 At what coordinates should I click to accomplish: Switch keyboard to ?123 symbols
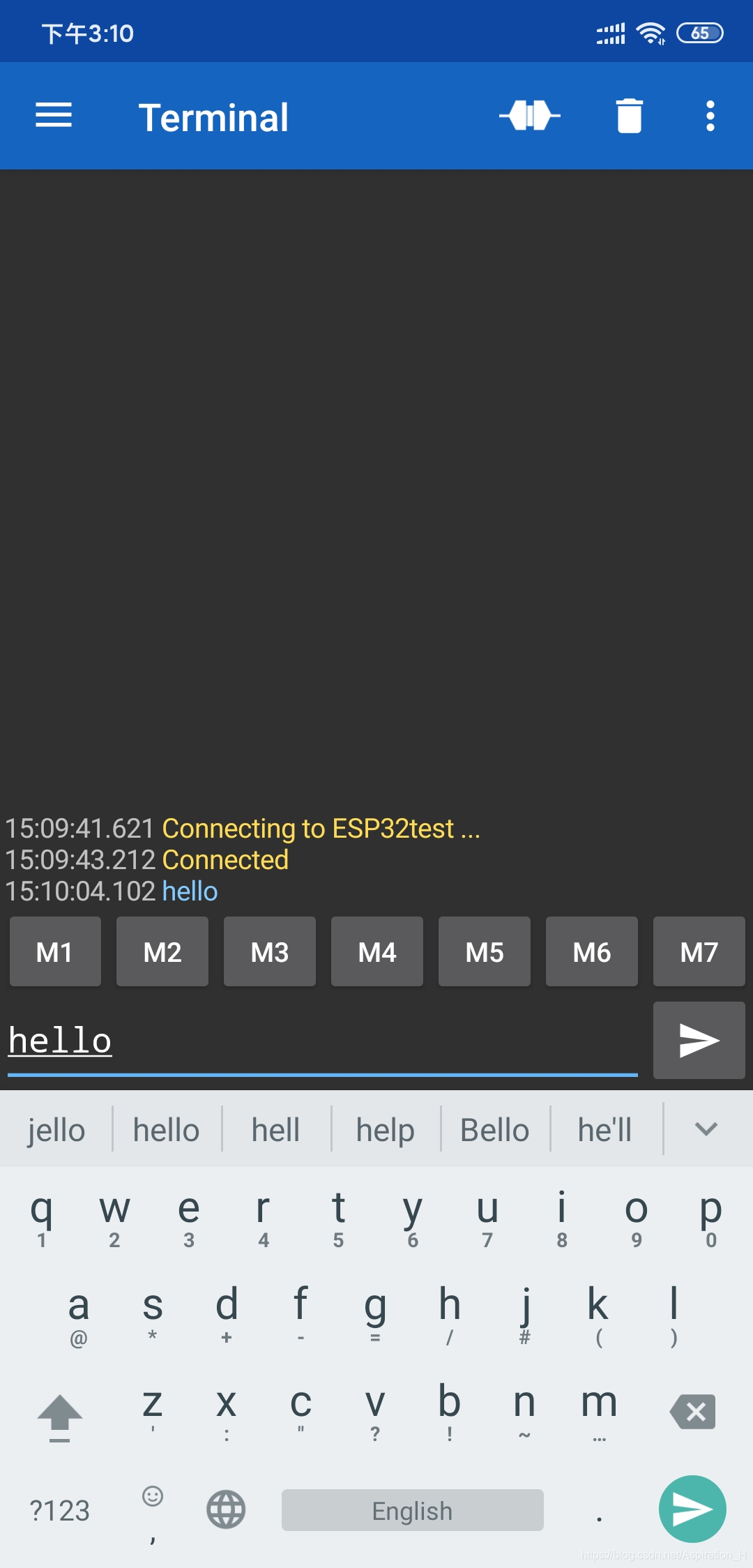[x=60, y=1511]
